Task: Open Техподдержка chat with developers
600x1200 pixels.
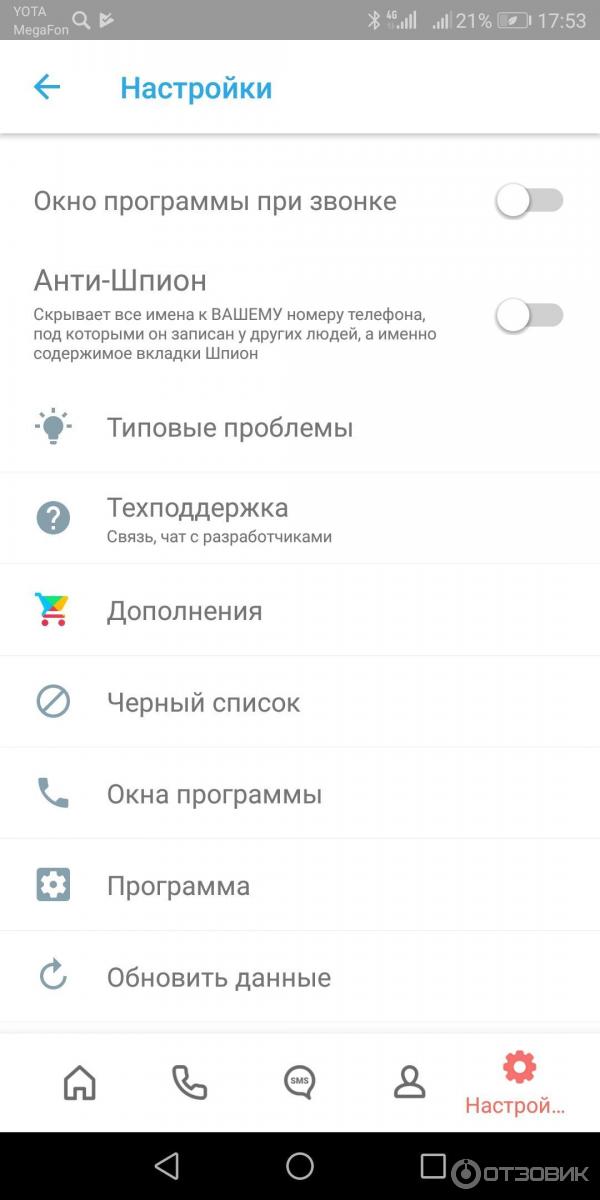Action: coord(218,518)
